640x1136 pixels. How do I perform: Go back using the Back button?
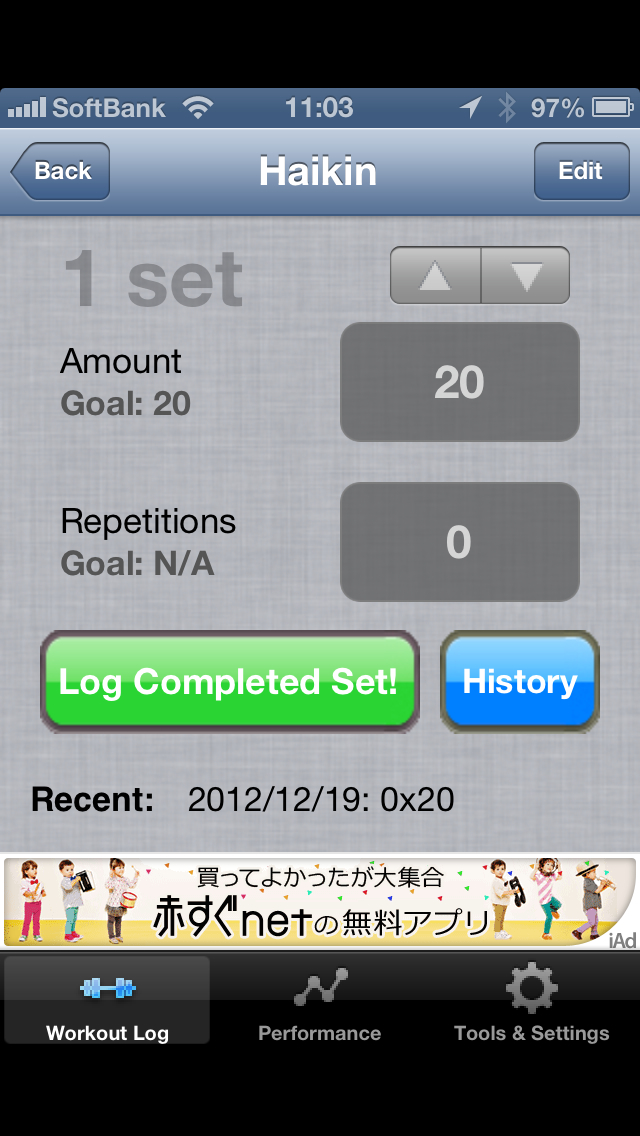click(x=61, y=172)
